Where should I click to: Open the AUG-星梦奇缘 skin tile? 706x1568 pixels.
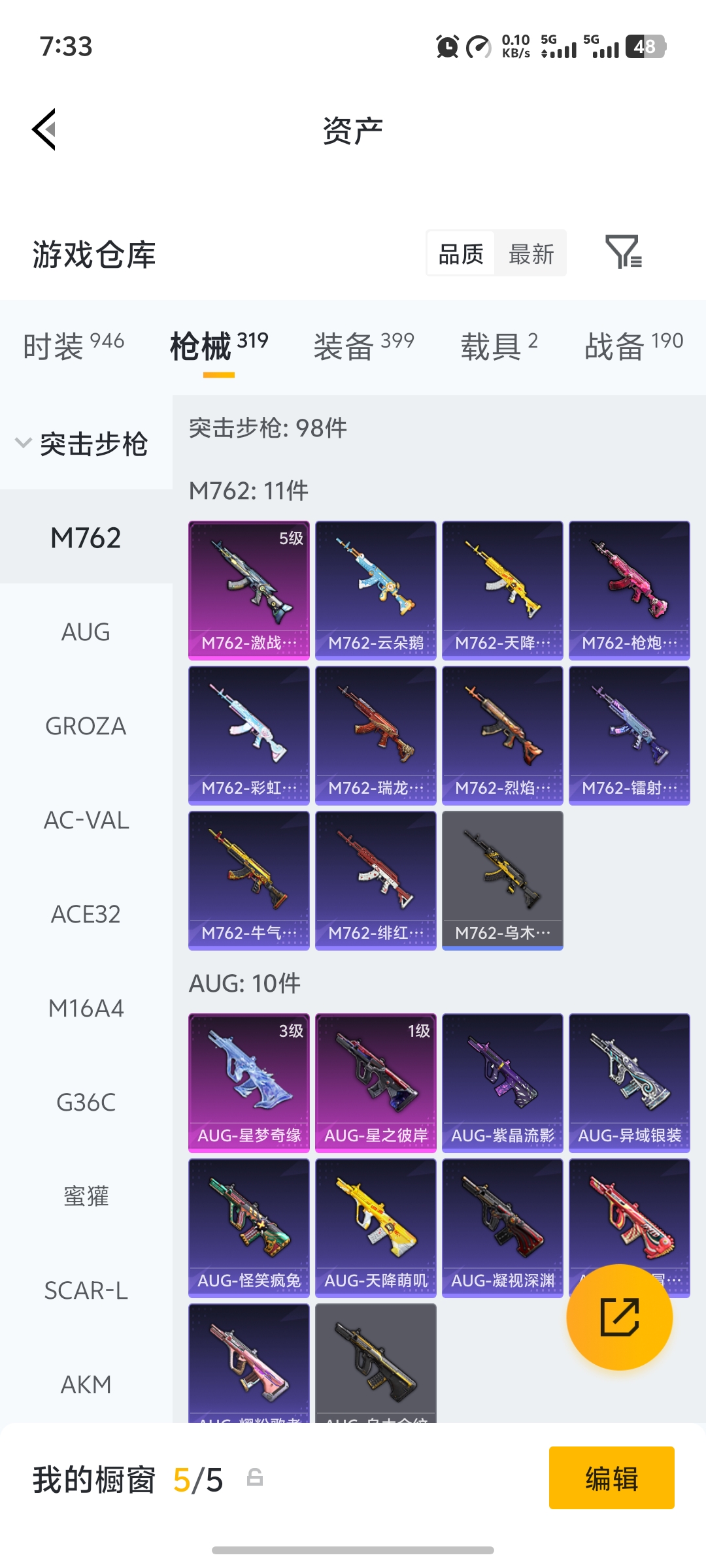pos(248,1082)
